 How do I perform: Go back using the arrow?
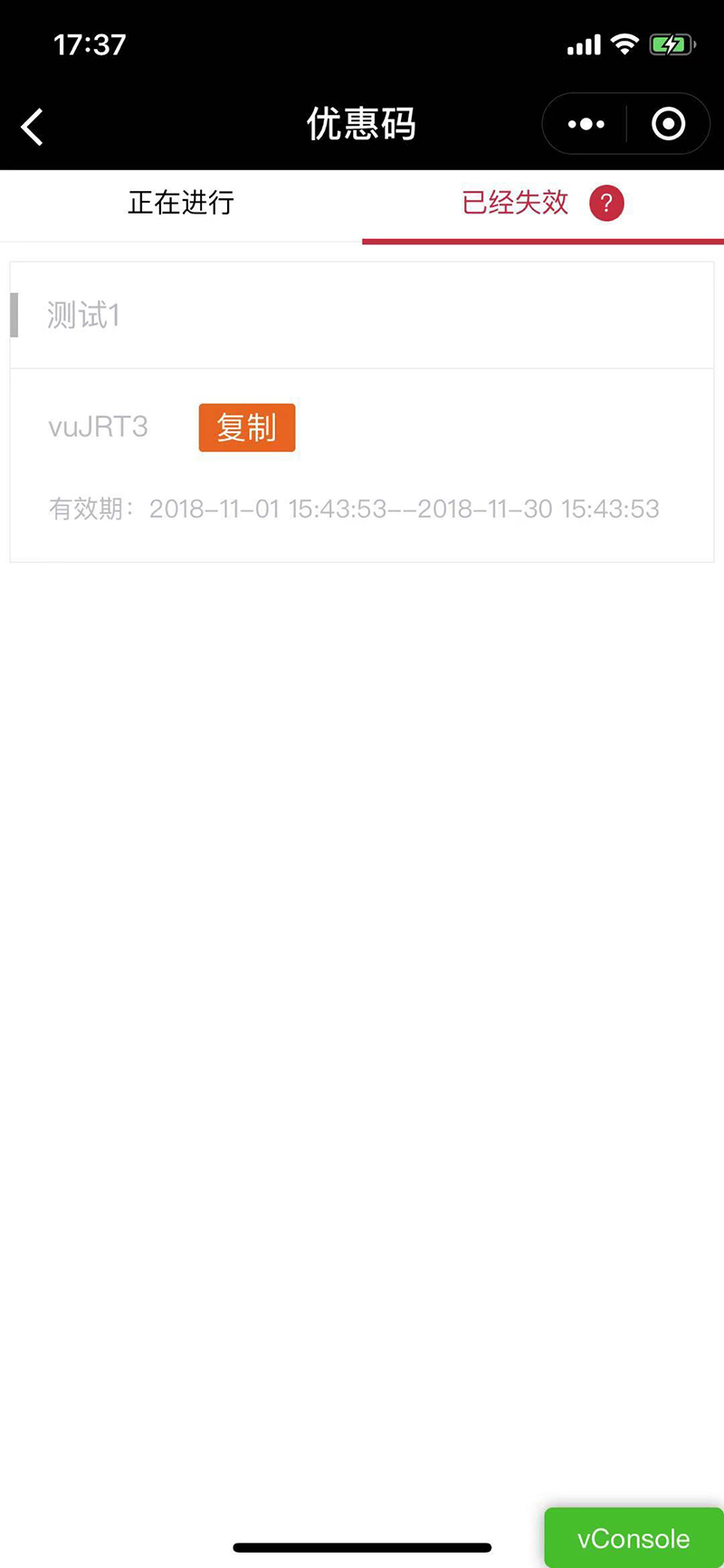click(x=33, y=126)
